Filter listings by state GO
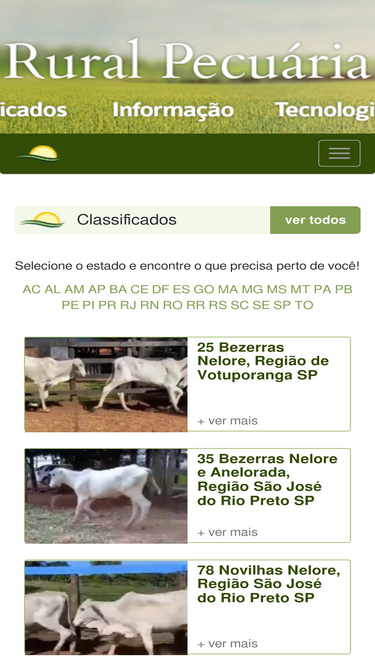 (204, 289)
